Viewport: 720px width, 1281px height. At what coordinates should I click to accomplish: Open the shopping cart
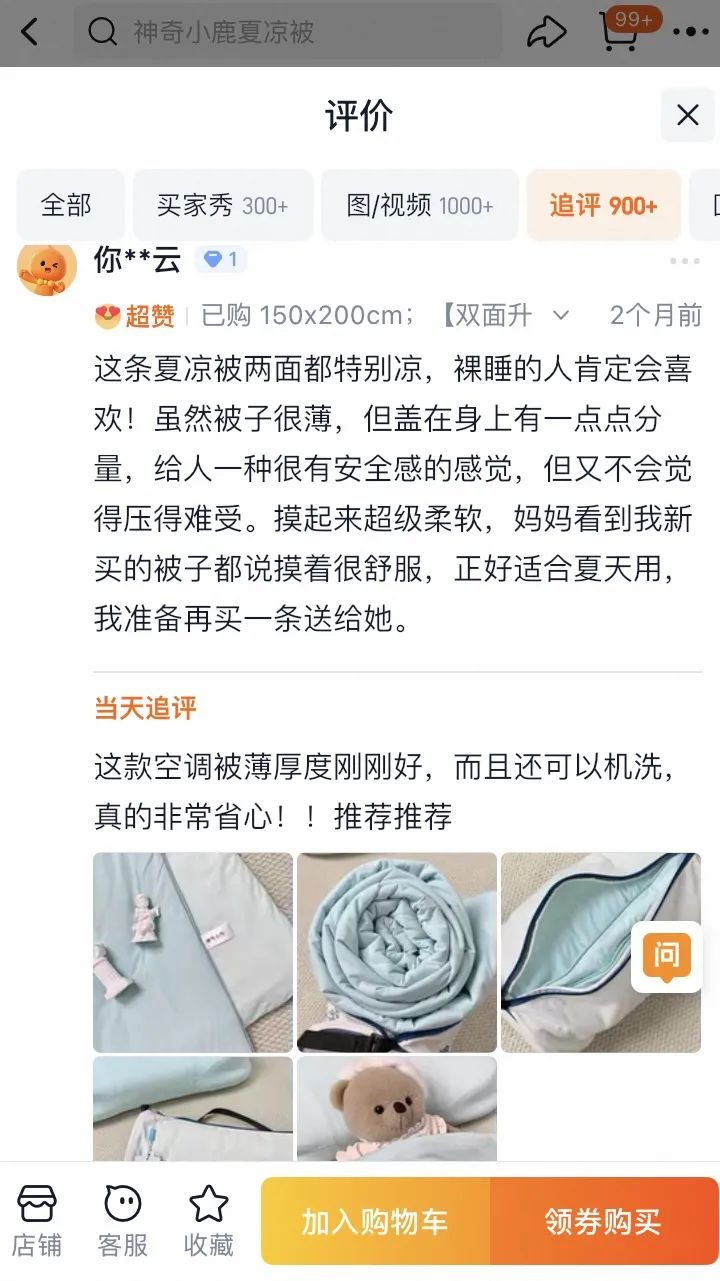[620, 32]
